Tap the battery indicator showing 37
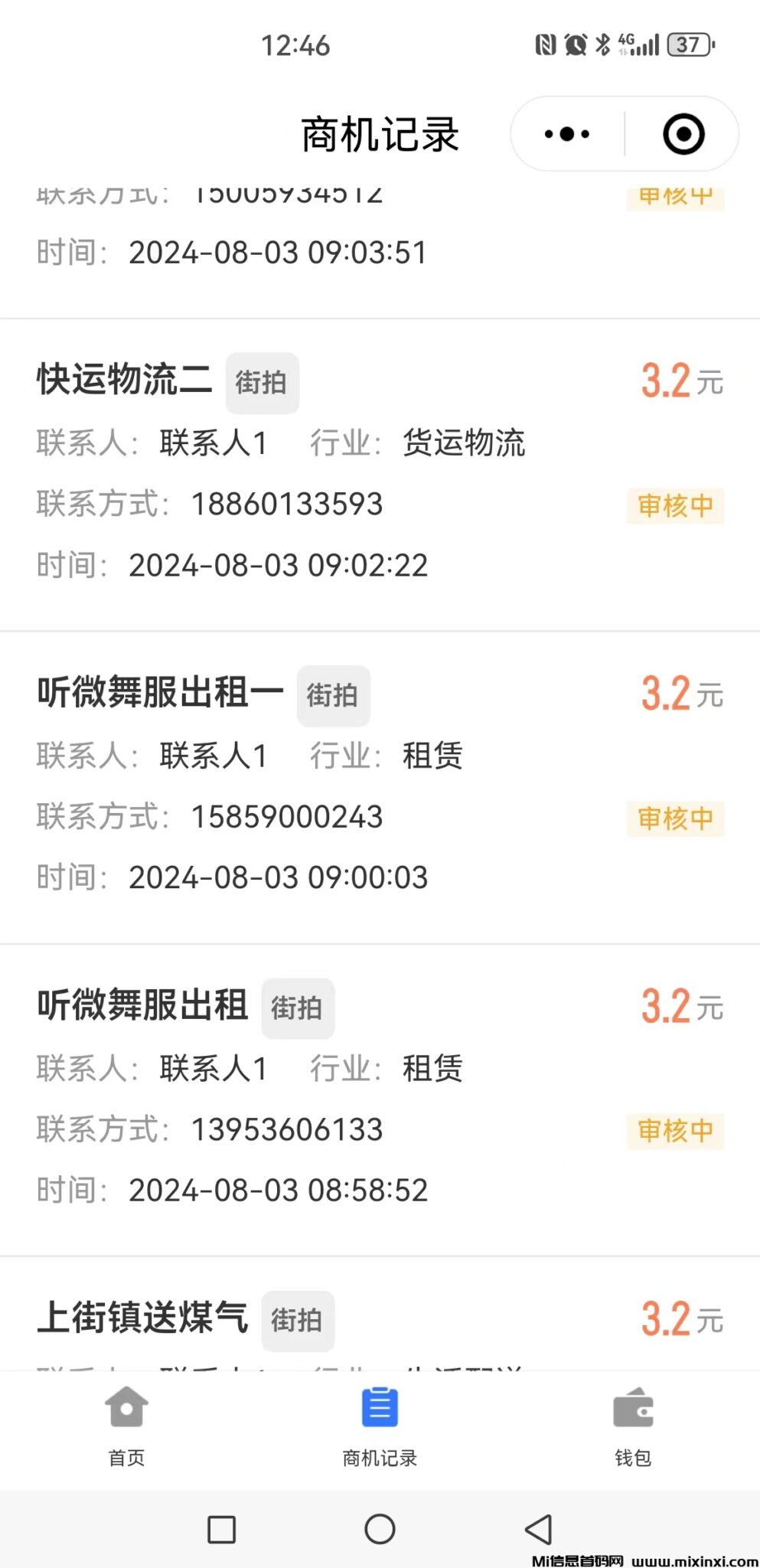This screenshot has height=1568, width=760. pos(687,46)
